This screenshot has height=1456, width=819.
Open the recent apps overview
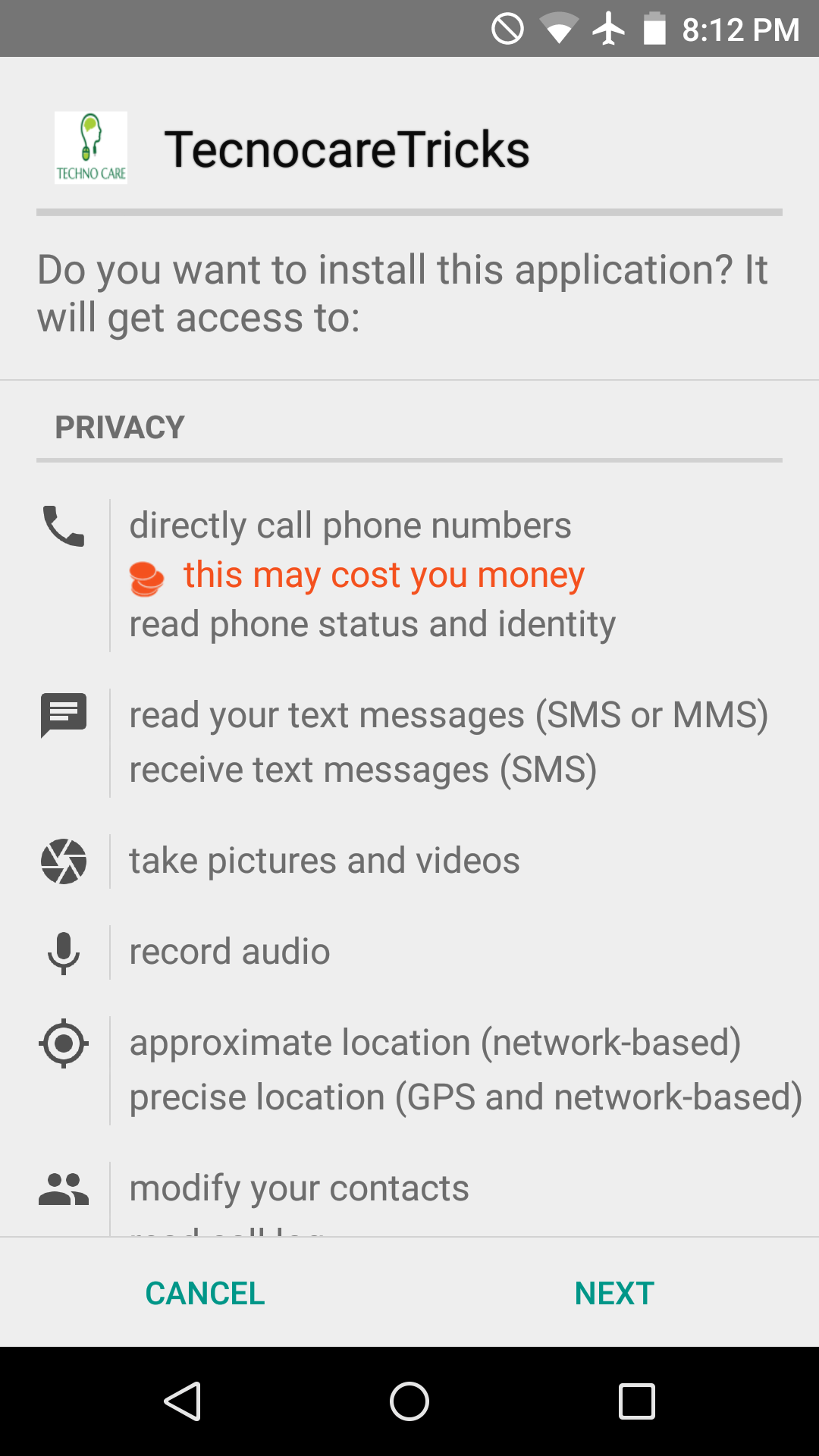(636, 1401)
